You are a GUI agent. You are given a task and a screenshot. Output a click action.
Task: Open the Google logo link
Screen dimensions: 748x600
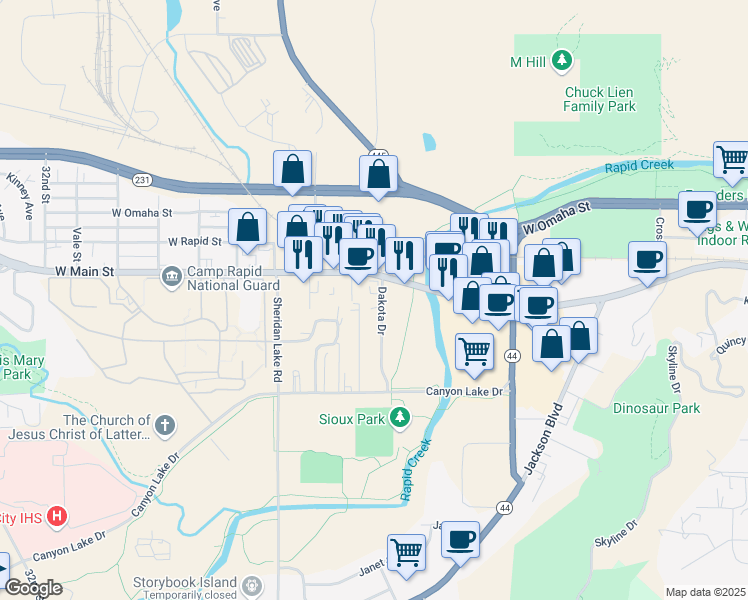click(33, 588)
